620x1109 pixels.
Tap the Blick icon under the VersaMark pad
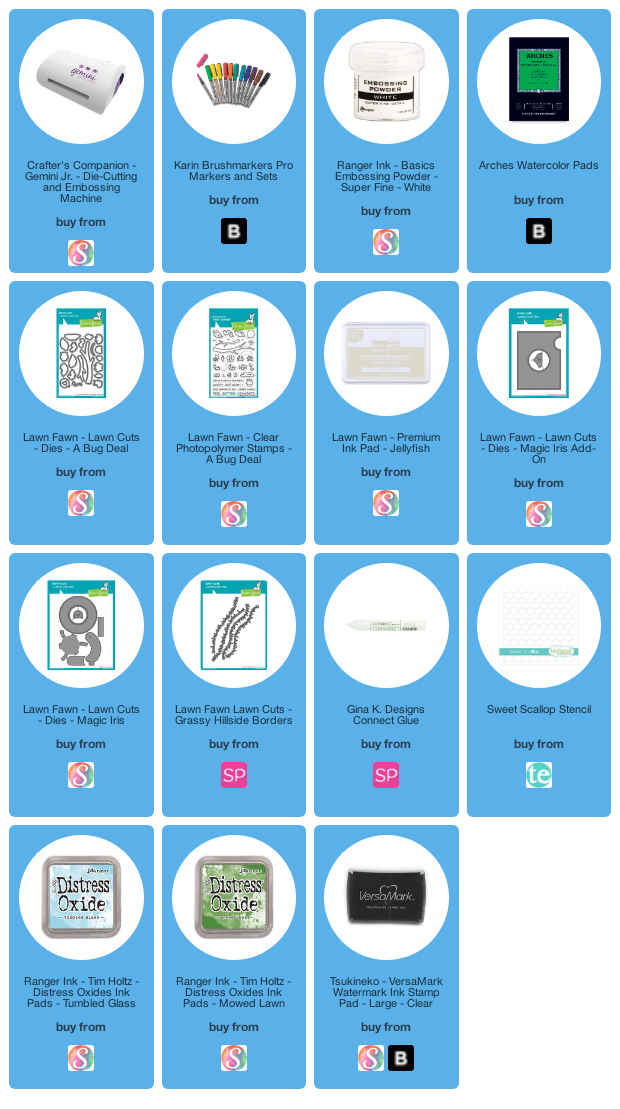pyautogui.click(x=401, y=1058)
